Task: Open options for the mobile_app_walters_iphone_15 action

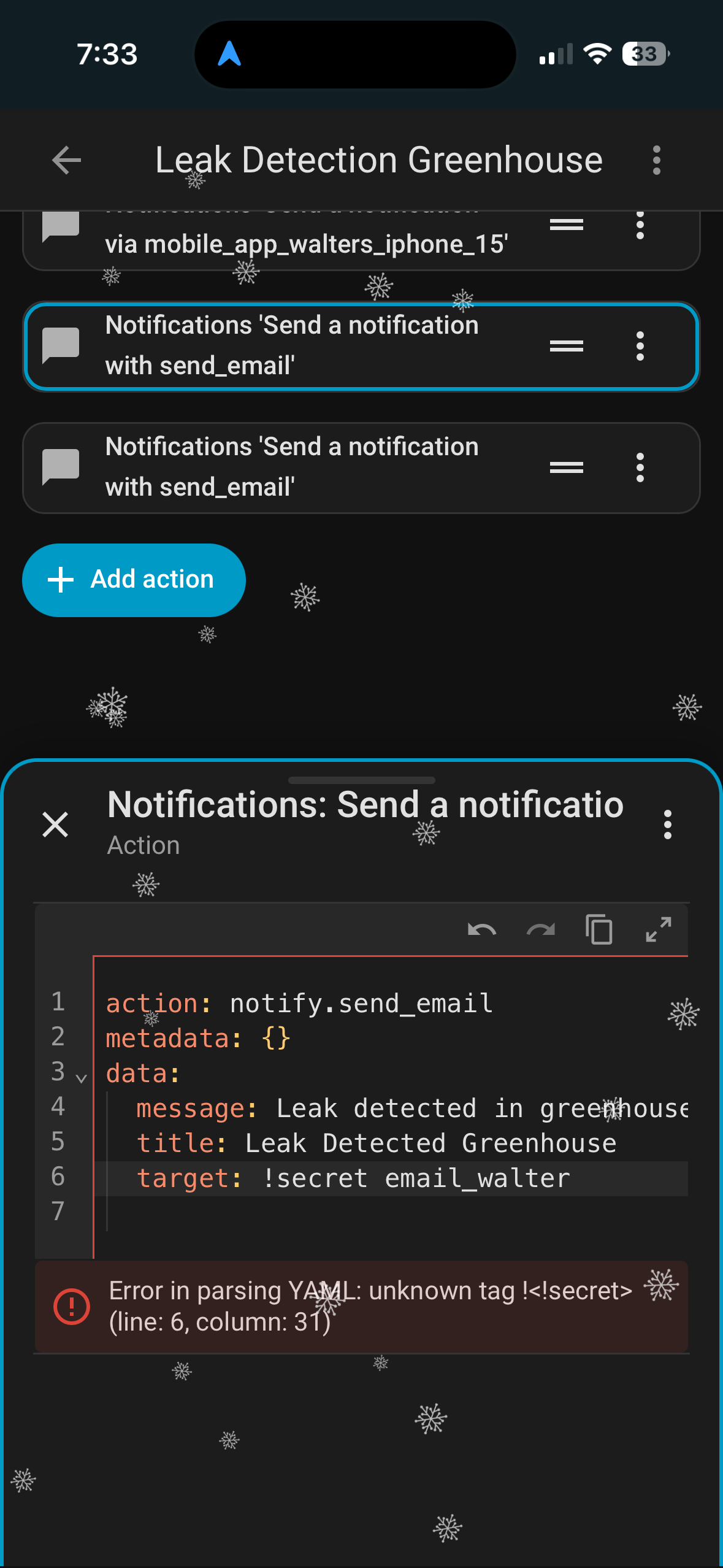Action: (640, 226)
